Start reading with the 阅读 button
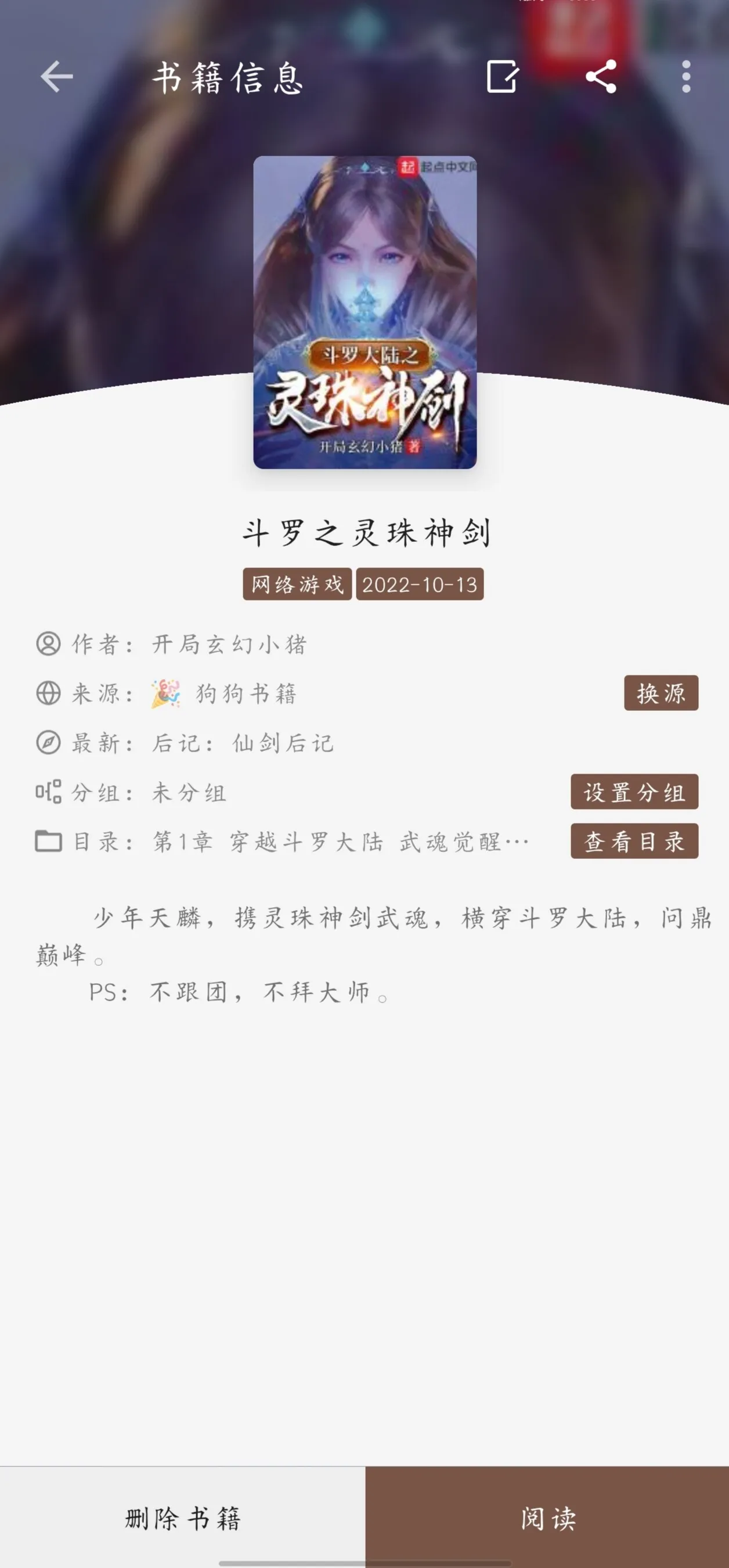Viewport: 729px width, 1568px height. point(547,1517)
